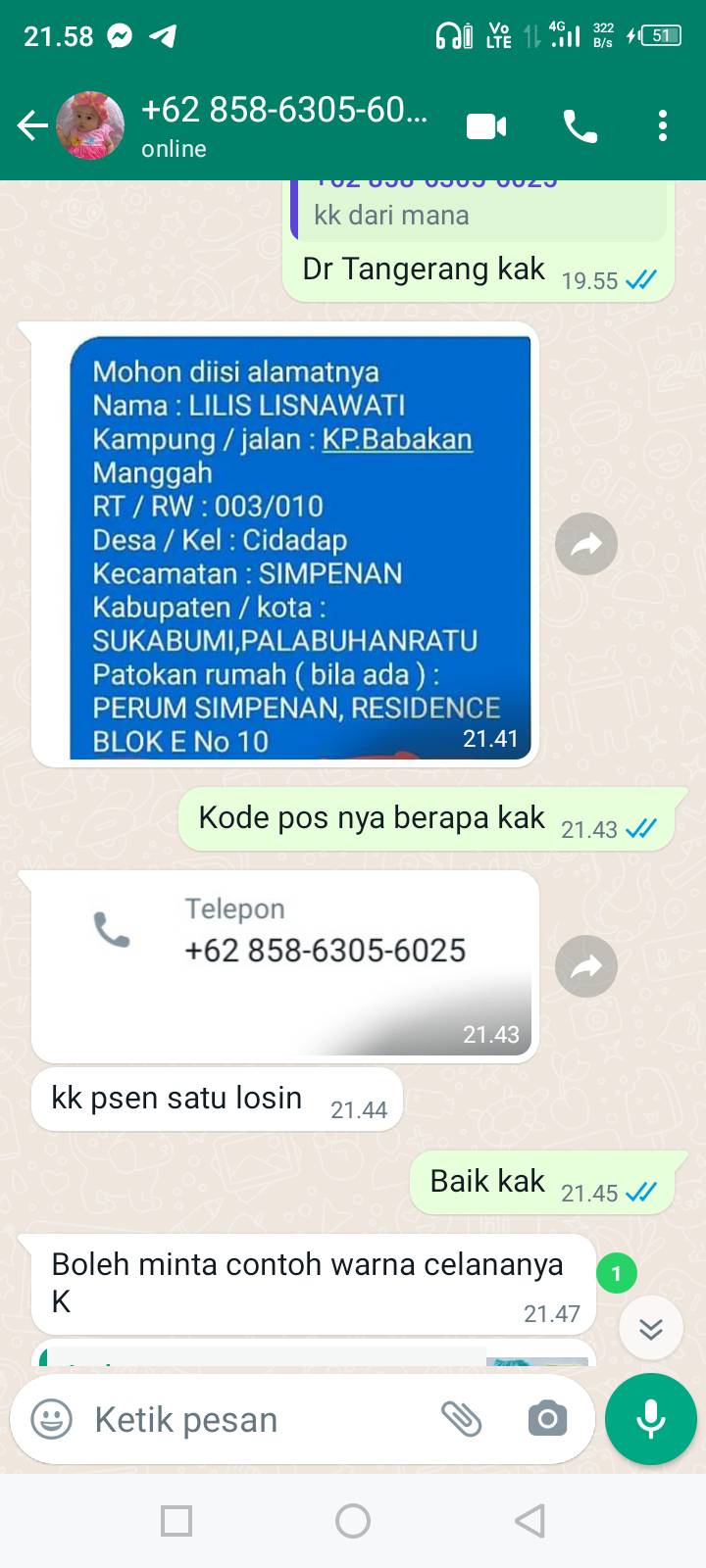
Task: Jump to the latest message
Action: click(651, 1328)
